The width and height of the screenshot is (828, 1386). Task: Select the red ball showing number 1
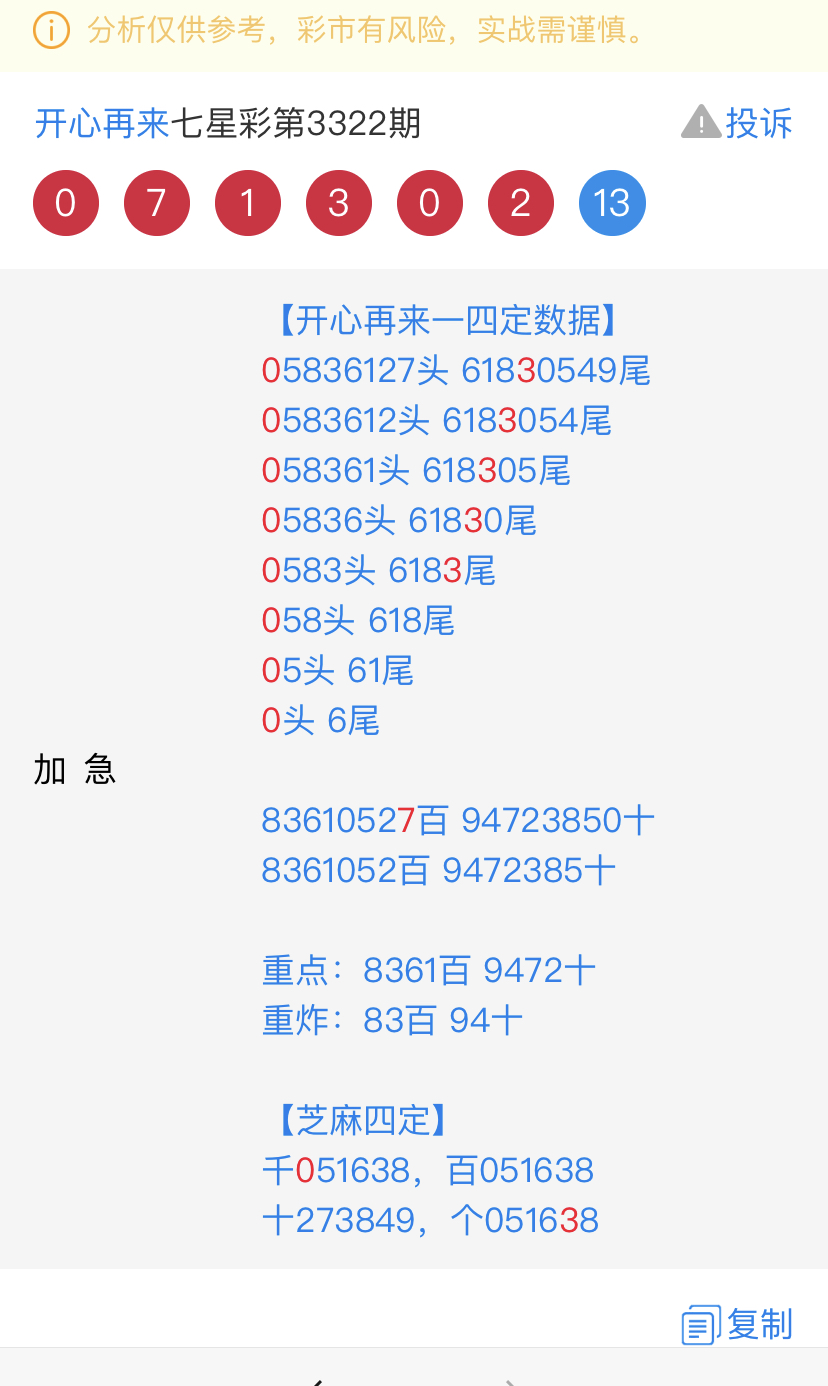click(x=248, y=202)
